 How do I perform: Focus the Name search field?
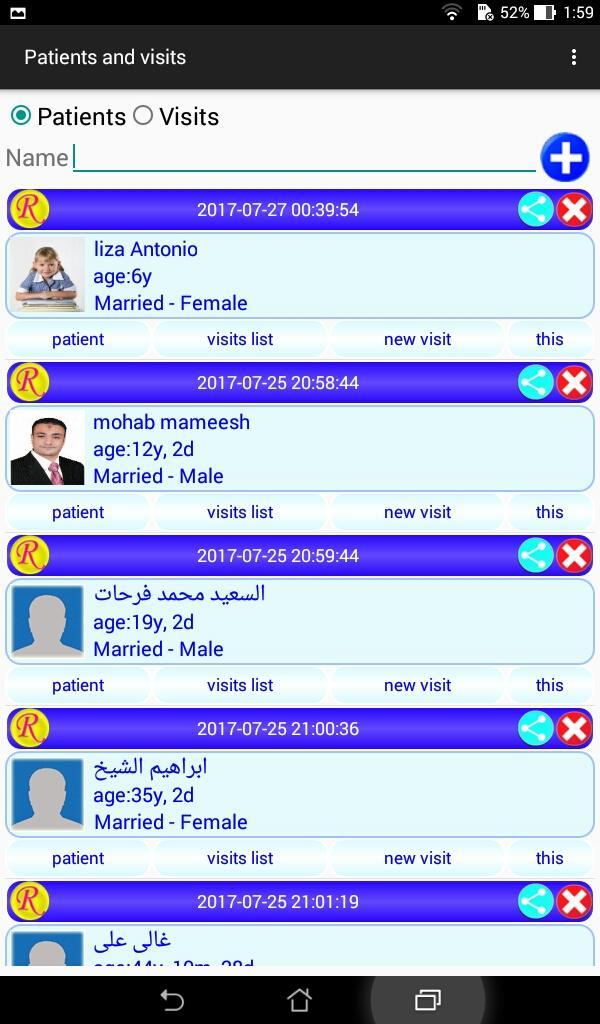[x=304, y=157]
